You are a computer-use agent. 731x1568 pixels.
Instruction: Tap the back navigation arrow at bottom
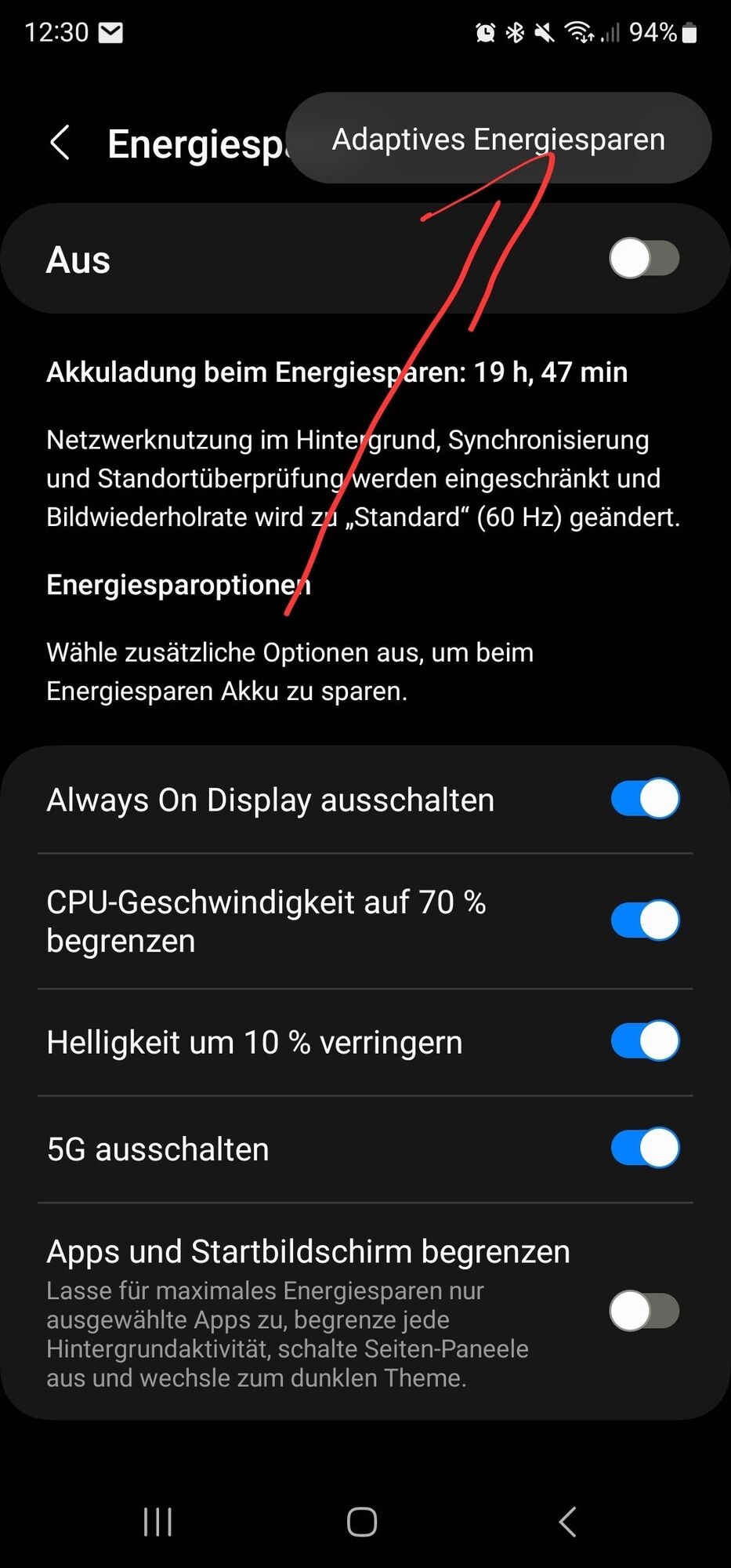(567, 1521)
